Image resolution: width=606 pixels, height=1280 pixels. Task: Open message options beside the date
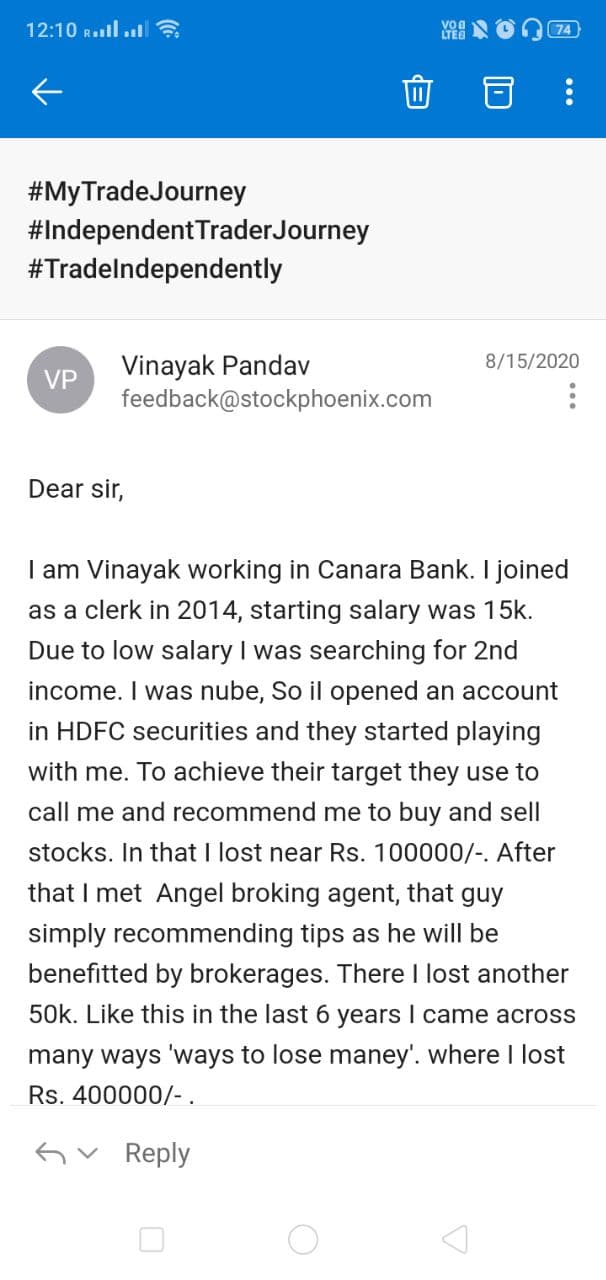tap(572, 396)
